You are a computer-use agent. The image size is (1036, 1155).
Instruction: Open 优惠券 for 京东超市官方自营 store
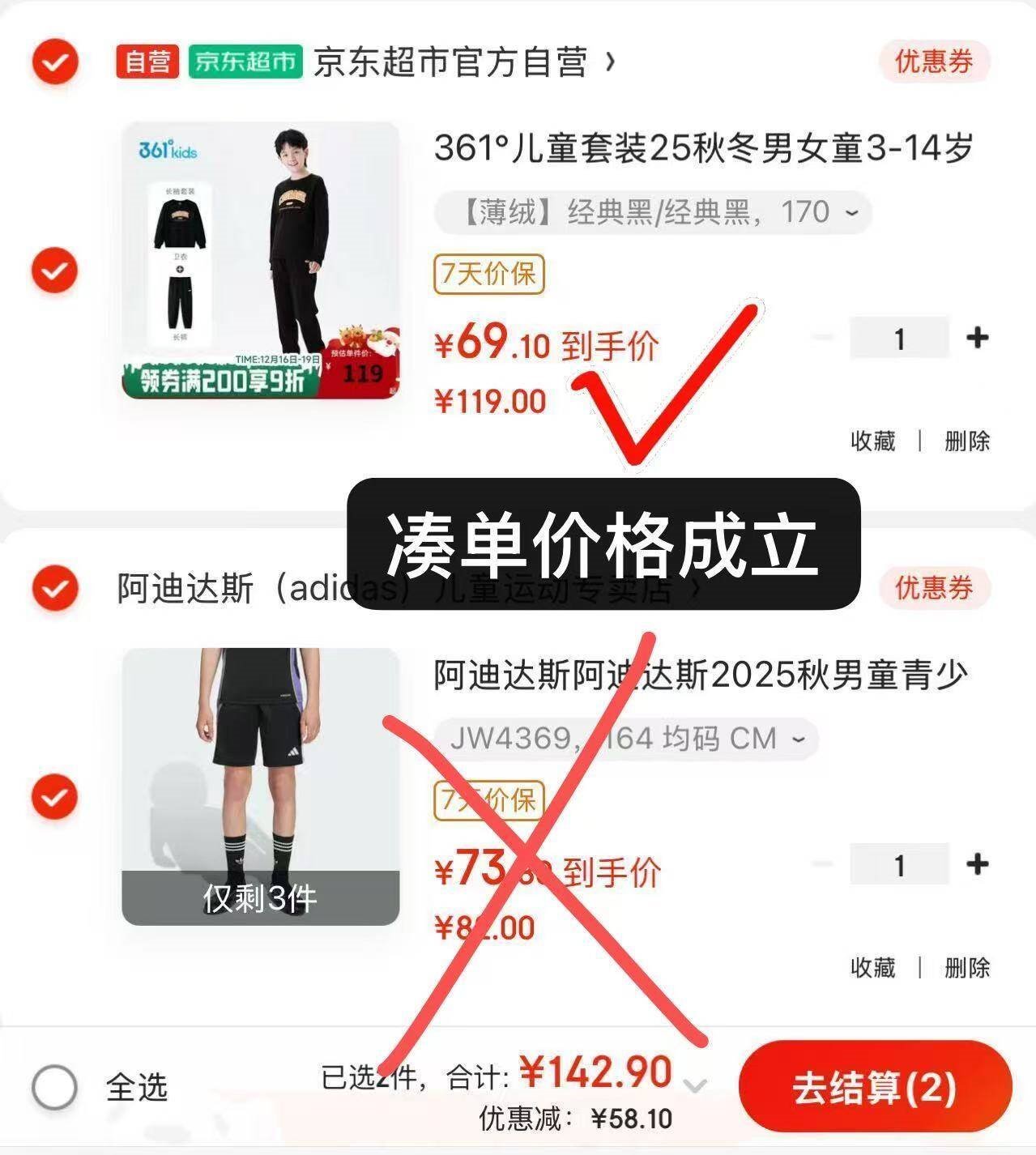934,62
